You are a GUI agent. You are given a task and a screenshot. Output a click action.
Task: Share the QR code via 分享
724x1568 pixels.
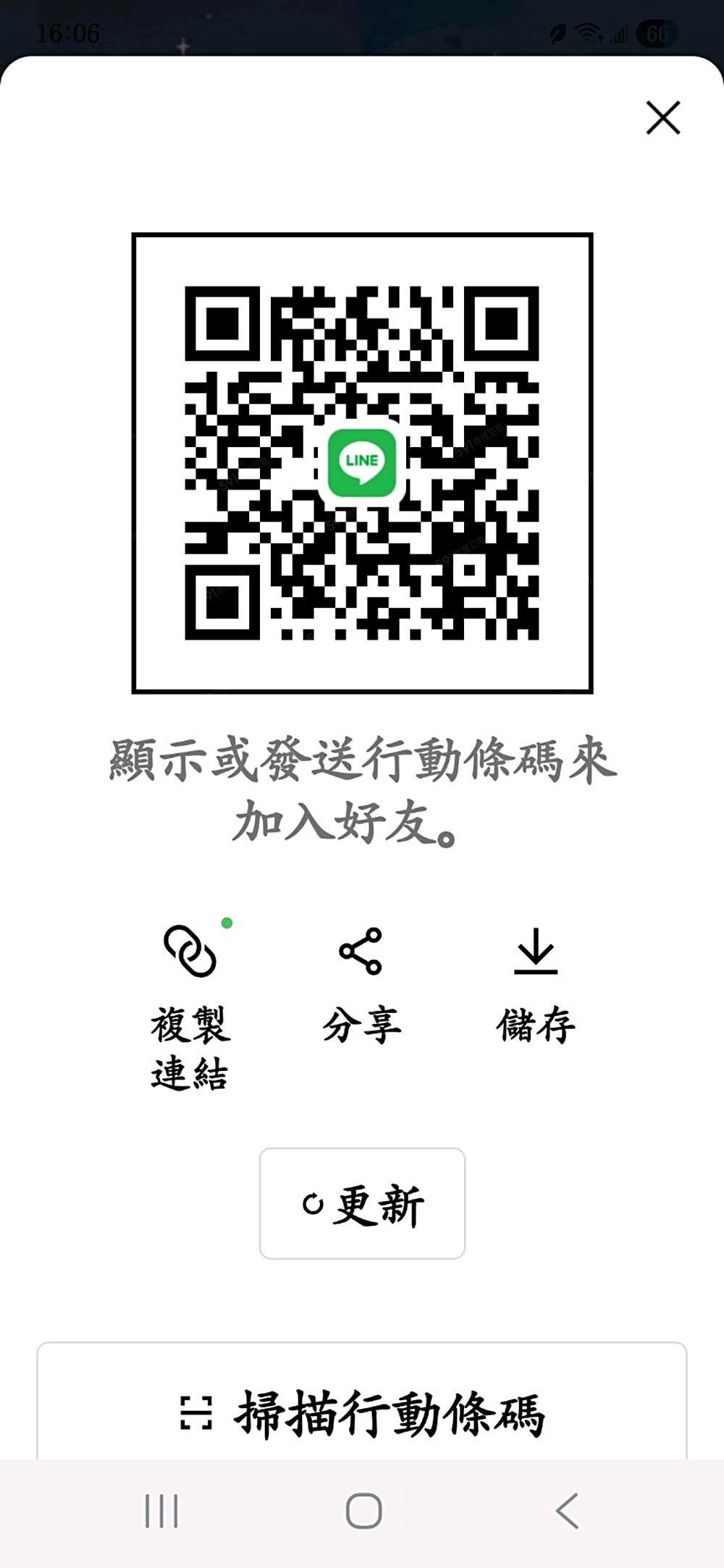point(361,986)
